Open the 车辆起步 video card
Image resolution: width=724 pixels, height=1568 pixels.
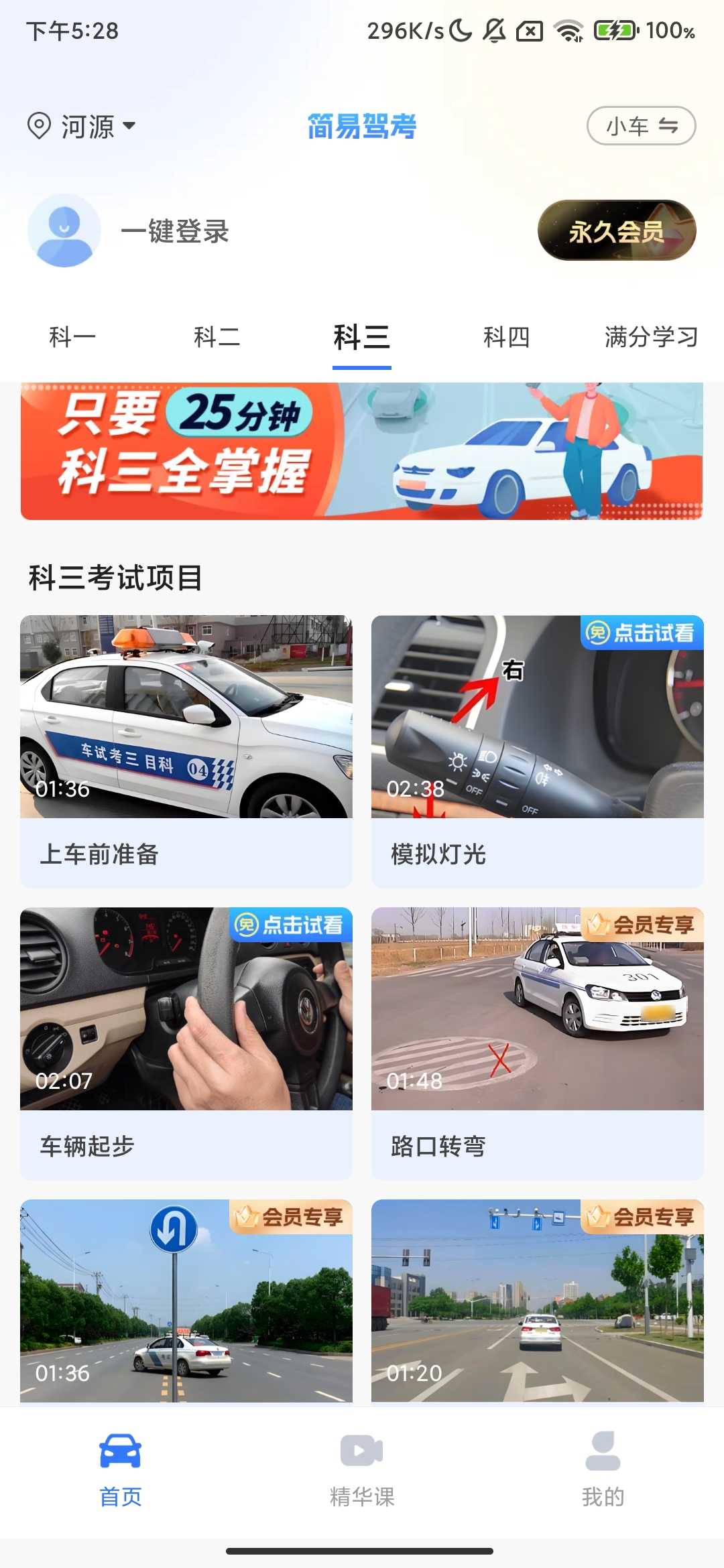186,1043
